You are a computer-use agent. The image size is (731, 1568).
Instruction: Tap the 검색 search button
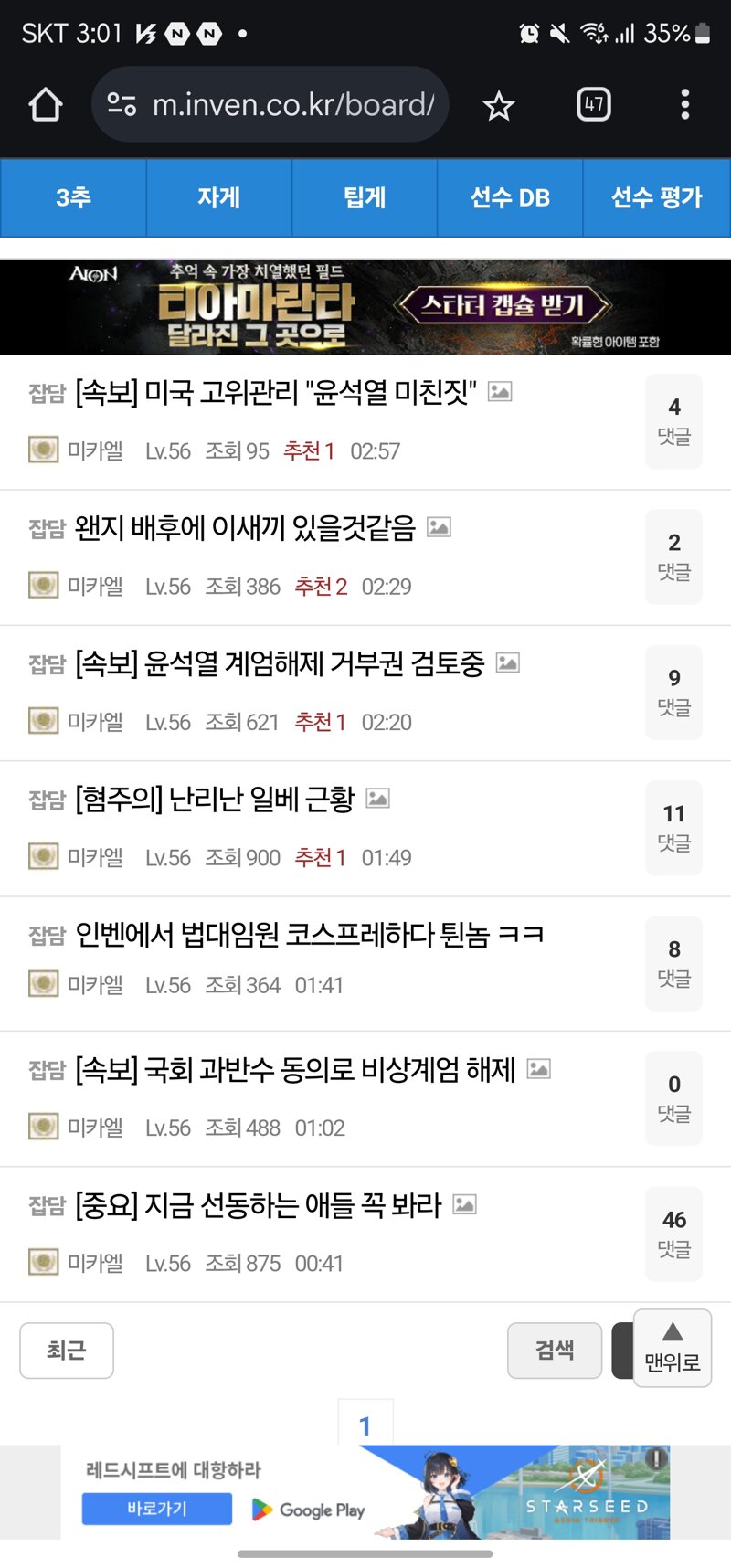(x=555, y=1351)
